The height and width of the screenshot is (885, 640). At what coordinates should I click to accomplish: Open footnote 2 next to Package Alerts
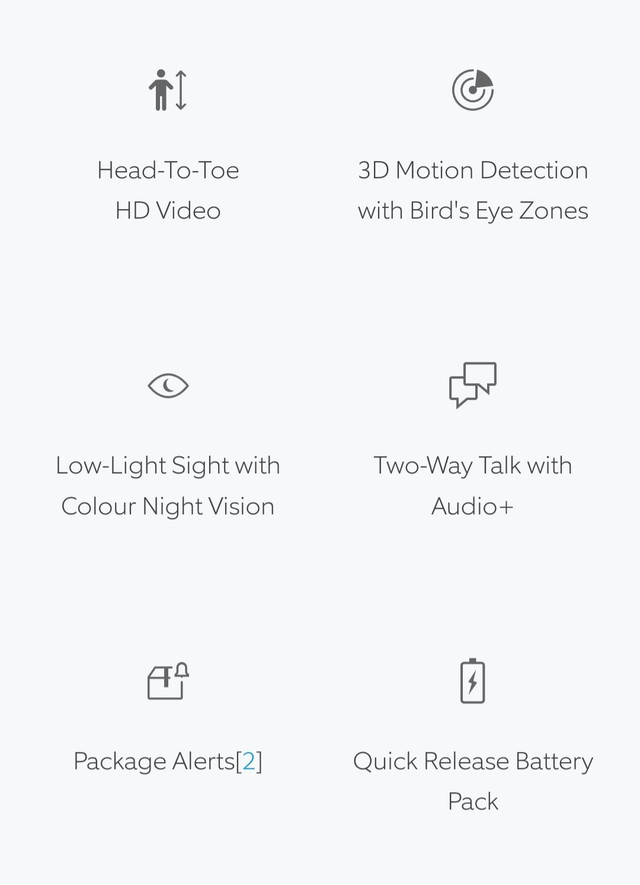(249, 761)
